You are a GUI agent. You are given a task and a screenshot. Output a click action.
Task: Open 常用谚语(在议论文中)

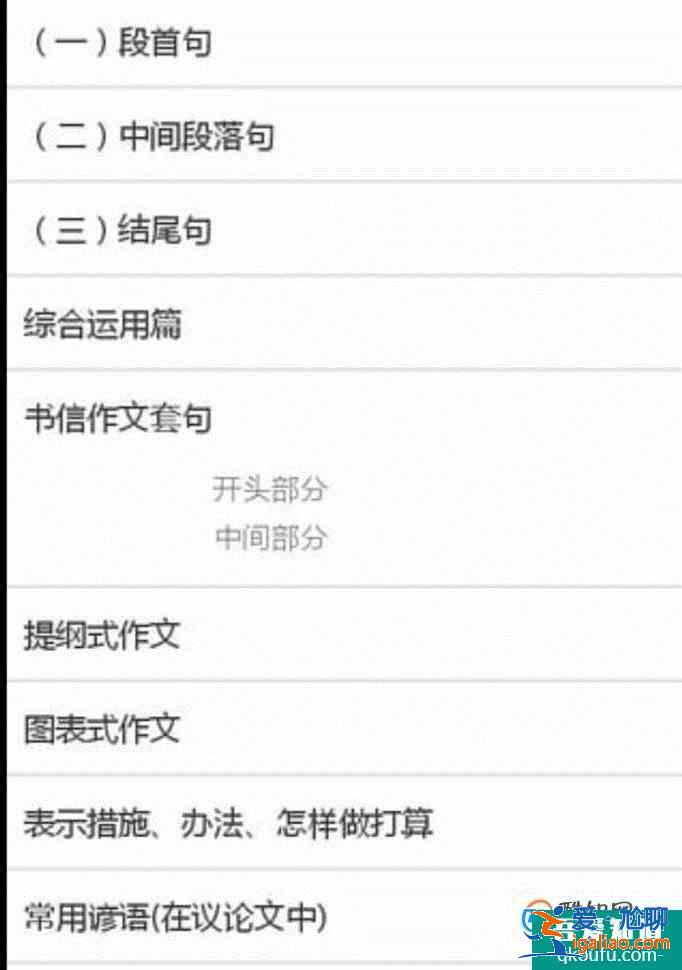click(175, 917)
